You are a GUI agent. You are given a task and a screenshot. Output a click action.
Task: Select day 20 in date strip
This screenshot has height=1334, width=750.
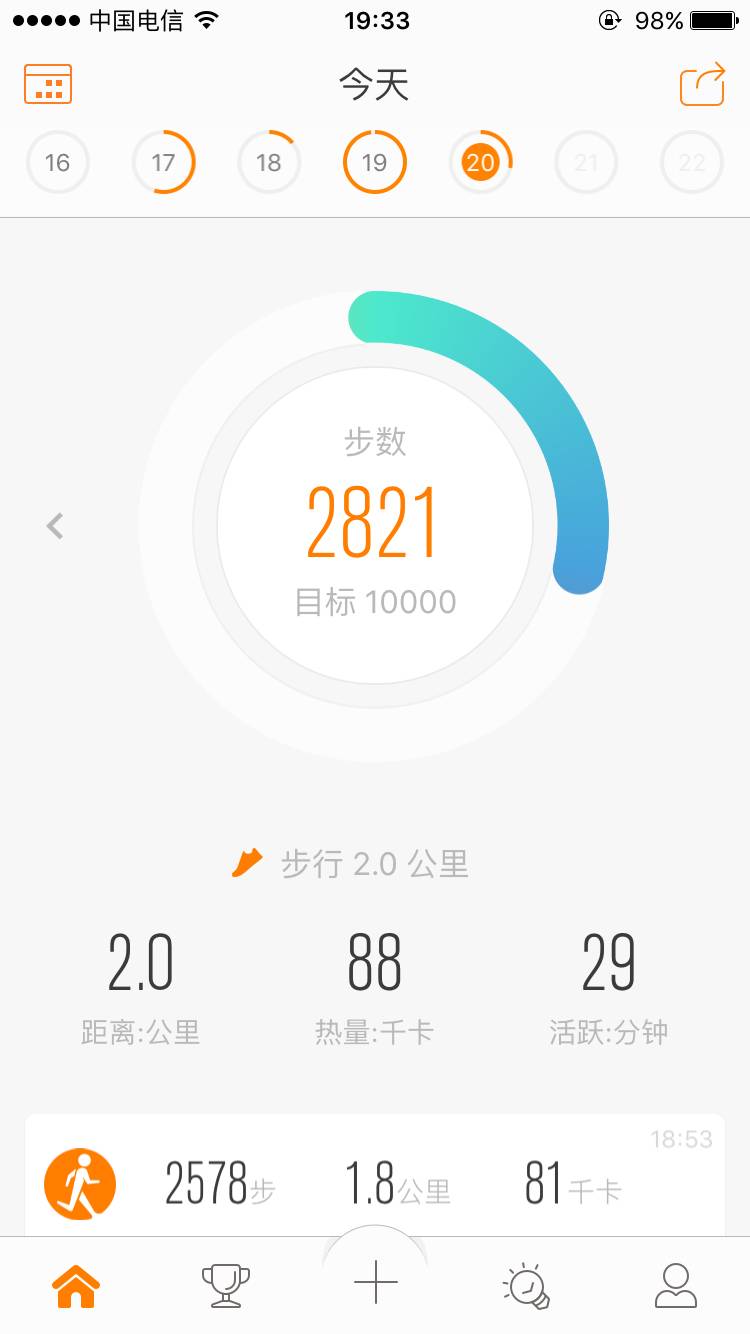point(480,162)
